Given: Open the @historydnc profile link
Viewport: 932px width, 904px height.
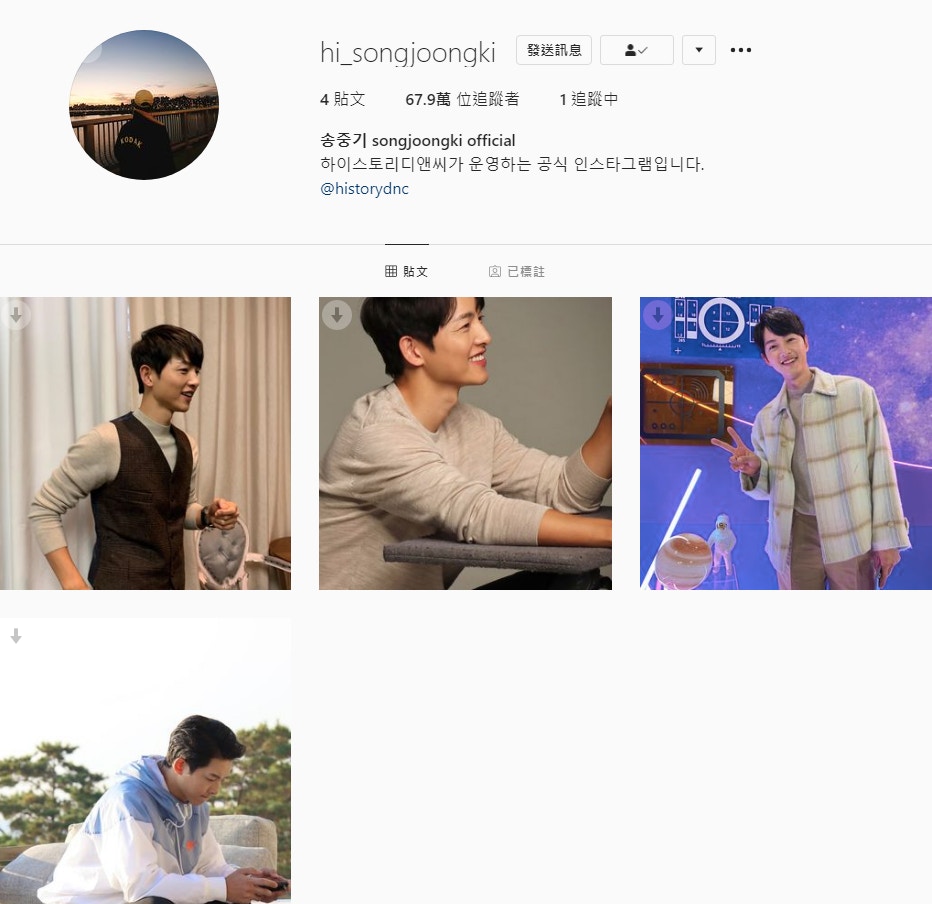Looking at the screenshot, I should tap(364, 188).
